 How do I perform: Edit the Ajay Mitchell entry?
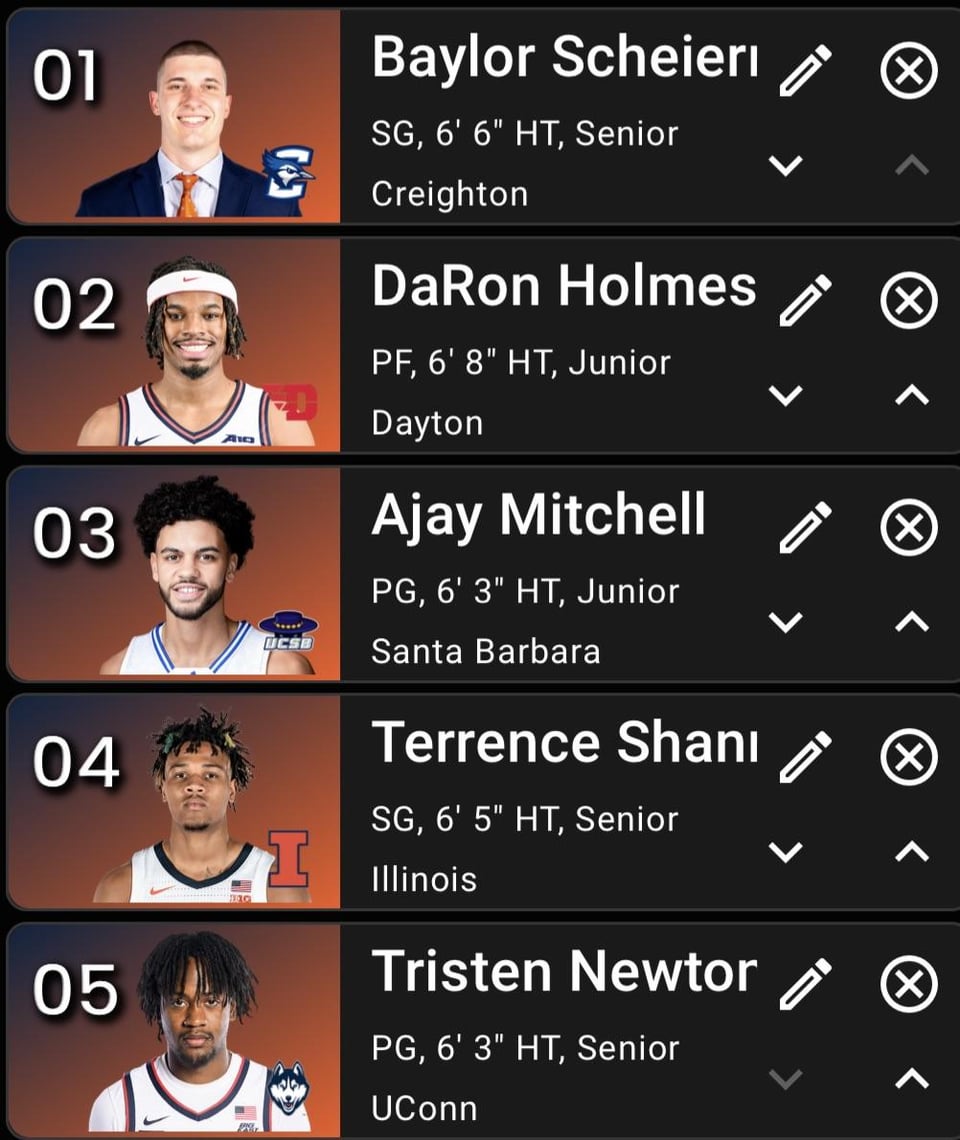click(805, 528)
